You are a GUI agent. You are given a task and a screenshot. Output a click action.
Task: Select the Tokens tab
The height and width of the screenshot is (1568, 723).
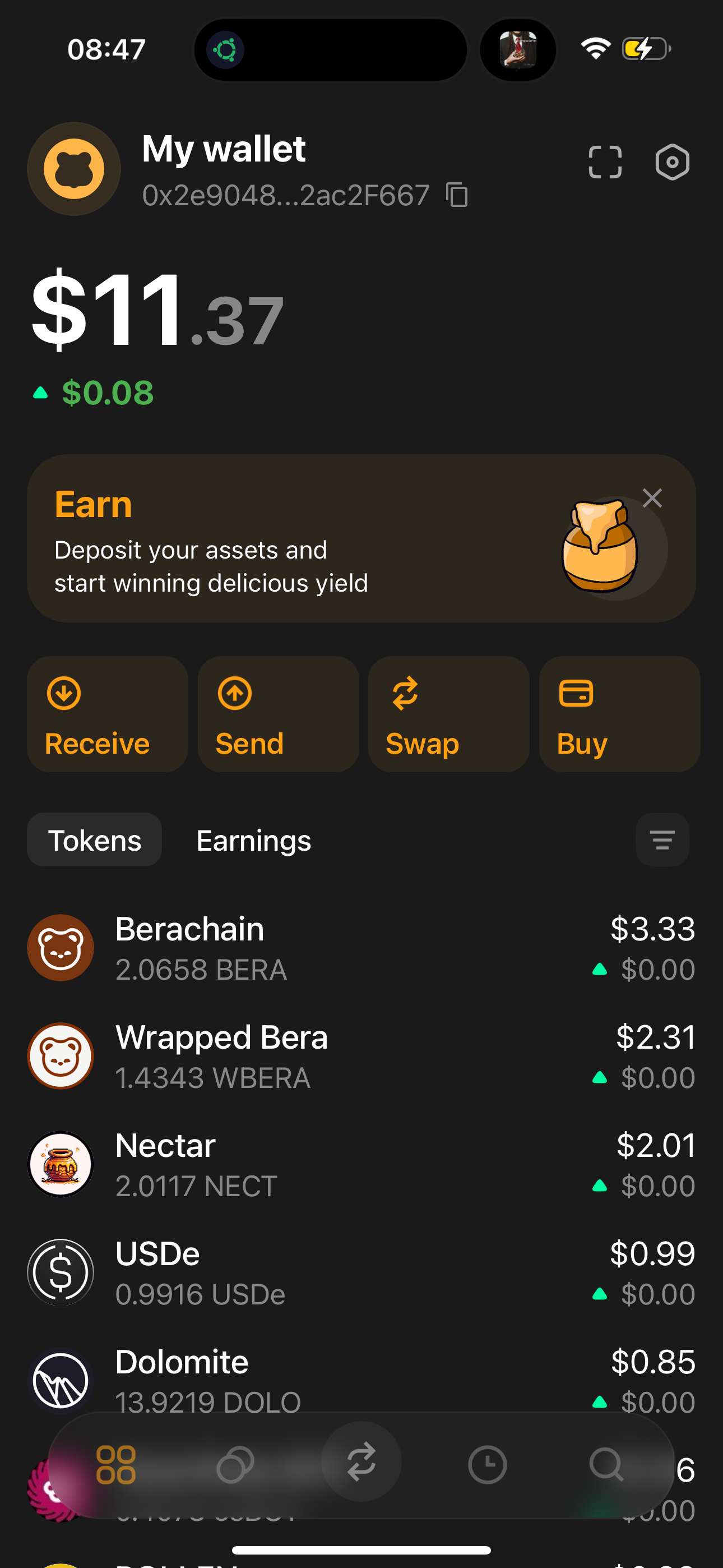pos(94,840)
